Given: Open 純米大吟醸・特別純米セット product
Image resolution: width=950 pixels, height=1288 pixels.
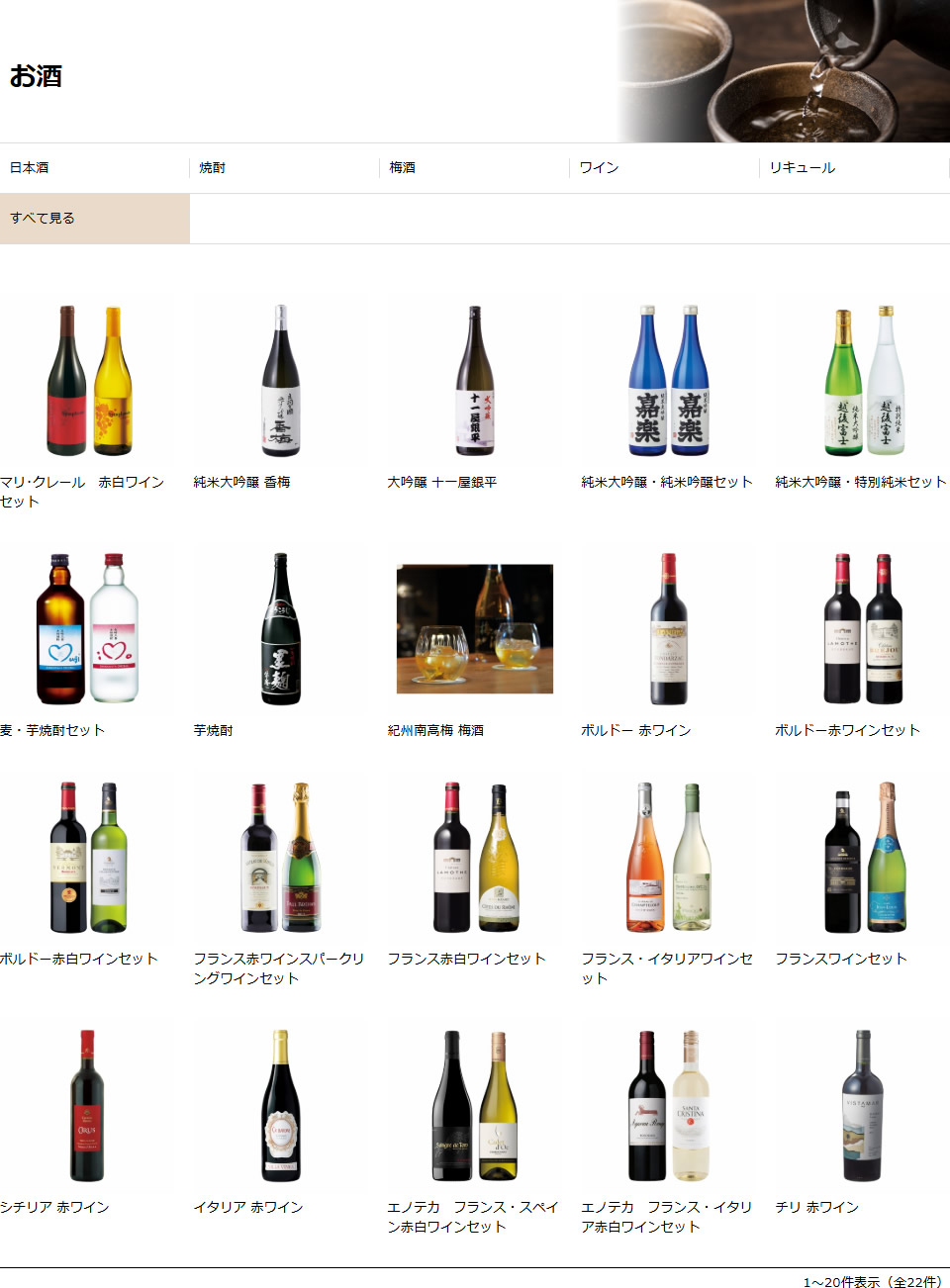Looking at the screenshot, I should tap(862, 381).
